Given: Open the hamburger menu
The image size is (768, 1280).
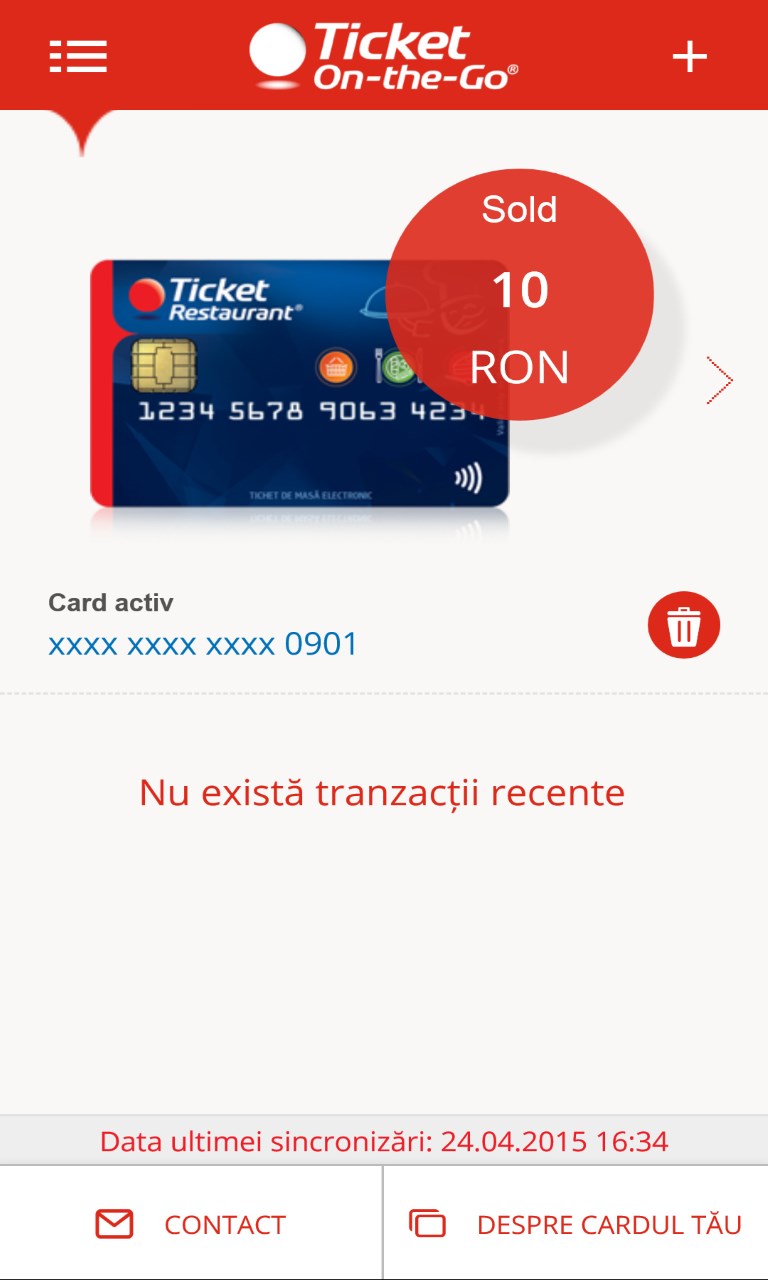Looking at the screenshot, I should (x=78, y=56).
